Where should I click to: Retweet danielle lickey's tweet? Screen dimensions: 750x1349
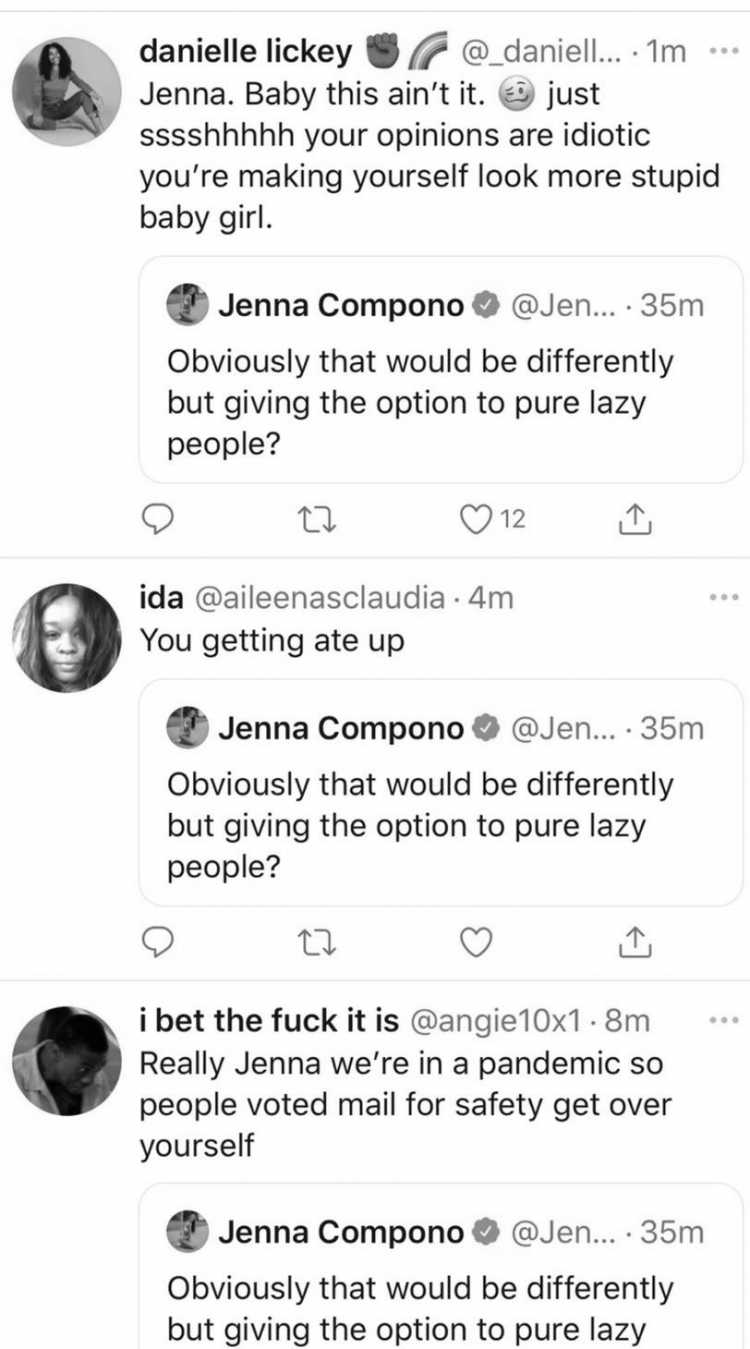click(x=318, y=518)
